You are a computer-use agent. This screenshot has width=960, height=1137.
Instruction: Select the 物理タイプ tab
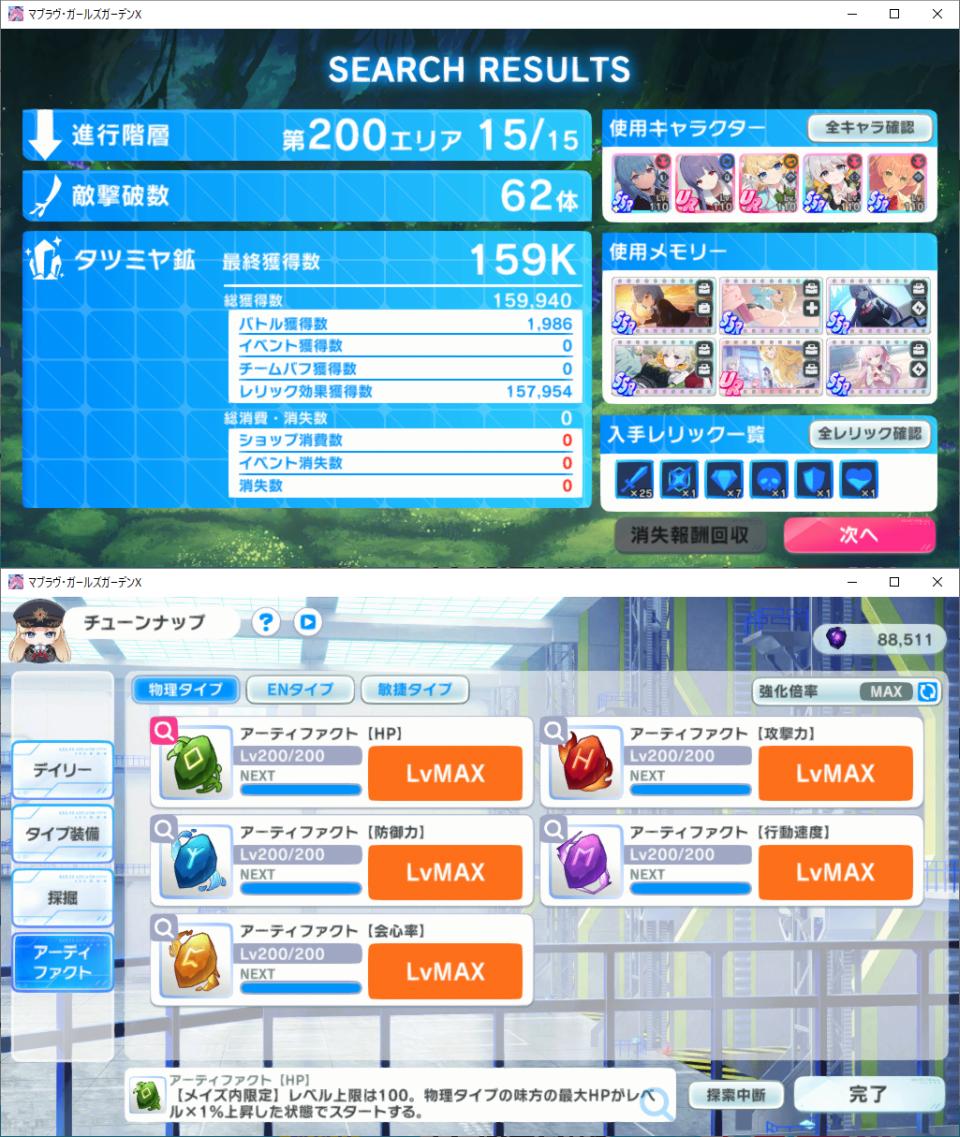point(184,689)
